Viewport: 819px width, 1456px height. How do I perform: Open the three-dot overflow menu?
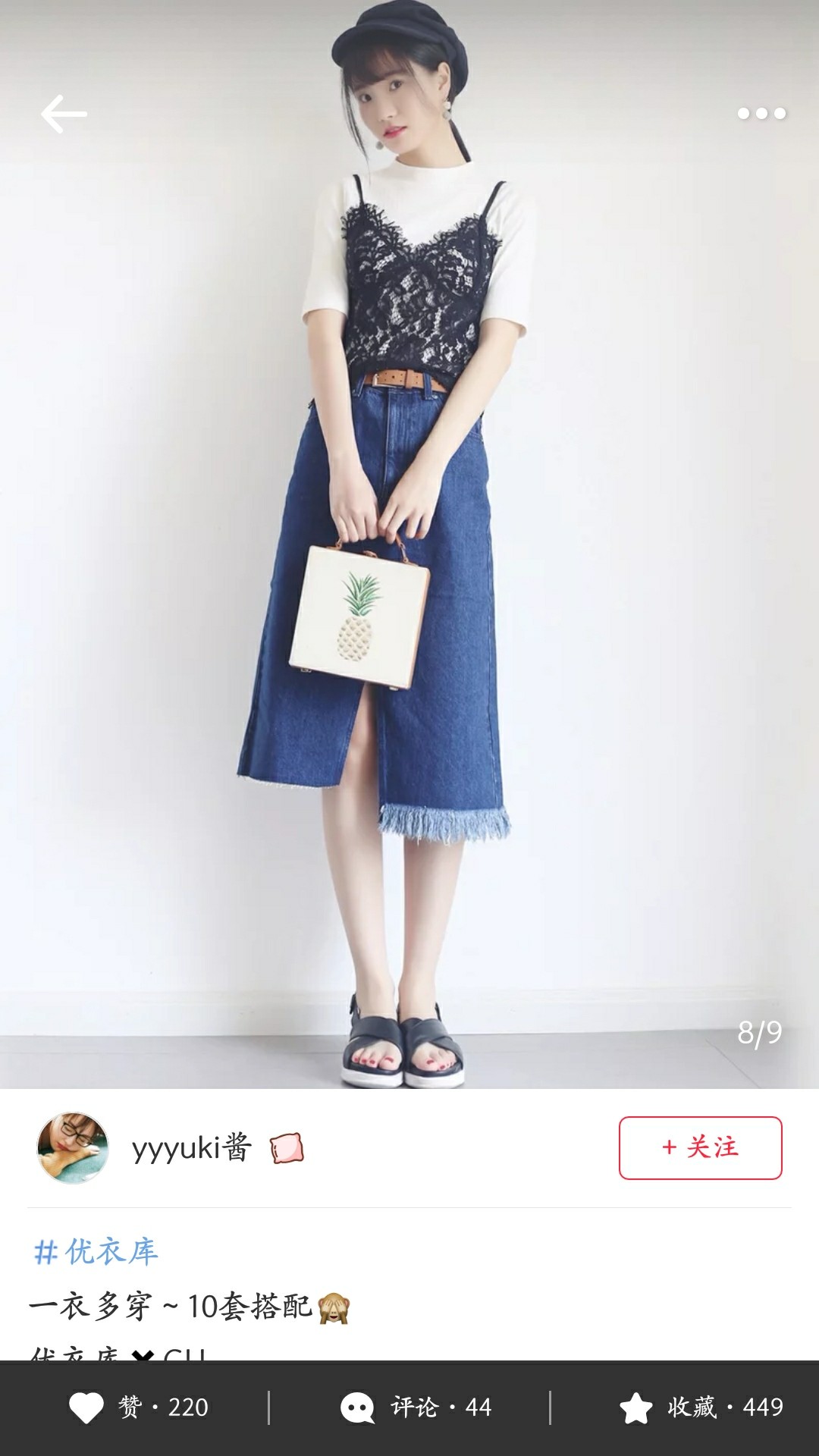(x=761, y=114)
